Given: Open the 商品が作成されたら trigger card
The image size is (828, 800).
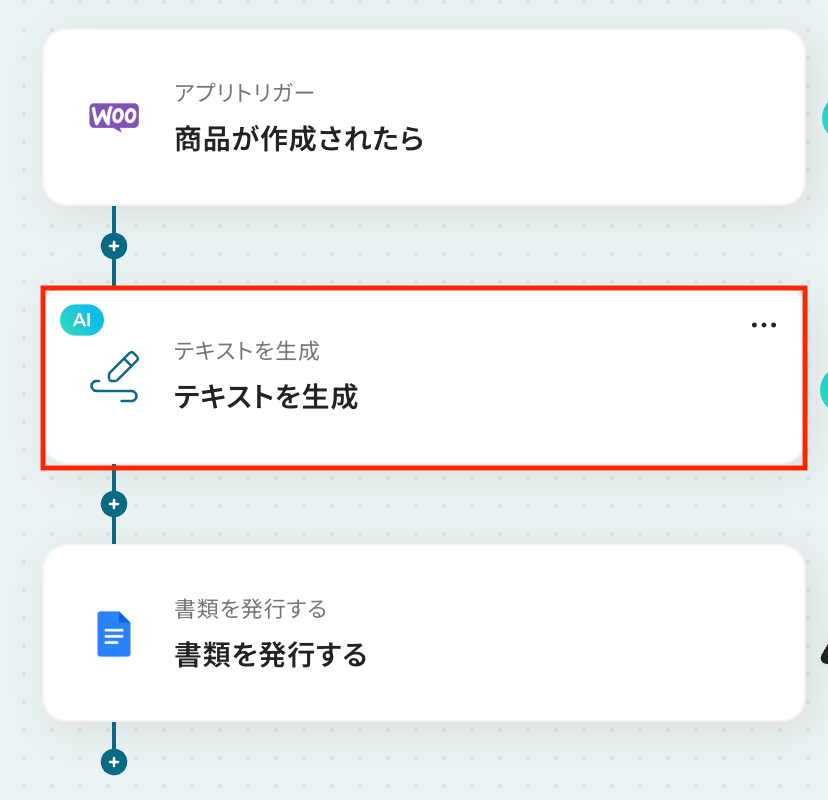Looking at the screenshot, I should click(x=424, y=118).
